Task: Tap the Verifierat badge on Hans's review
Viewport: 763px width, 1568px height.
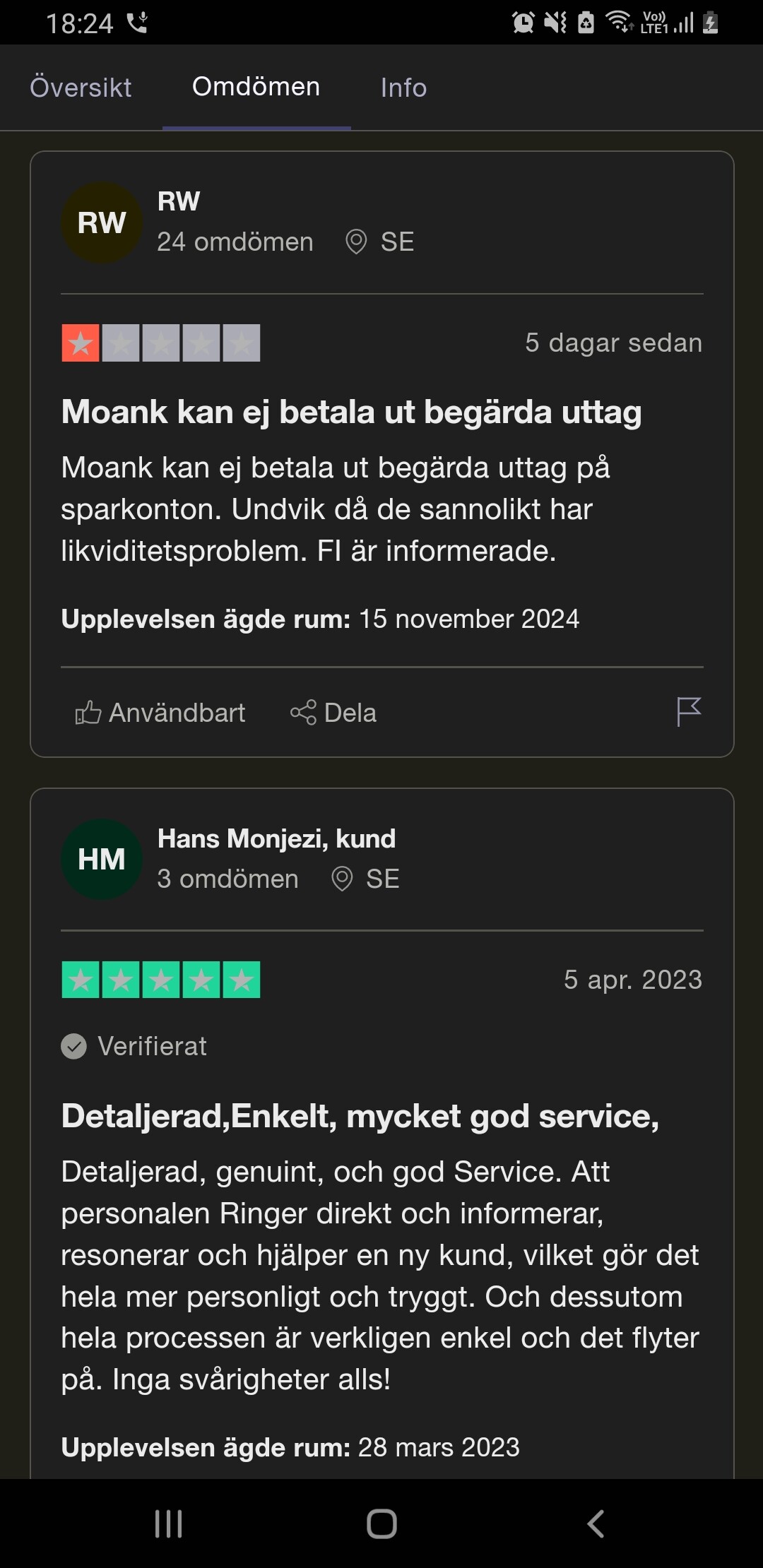Action: coord(134,1046)
